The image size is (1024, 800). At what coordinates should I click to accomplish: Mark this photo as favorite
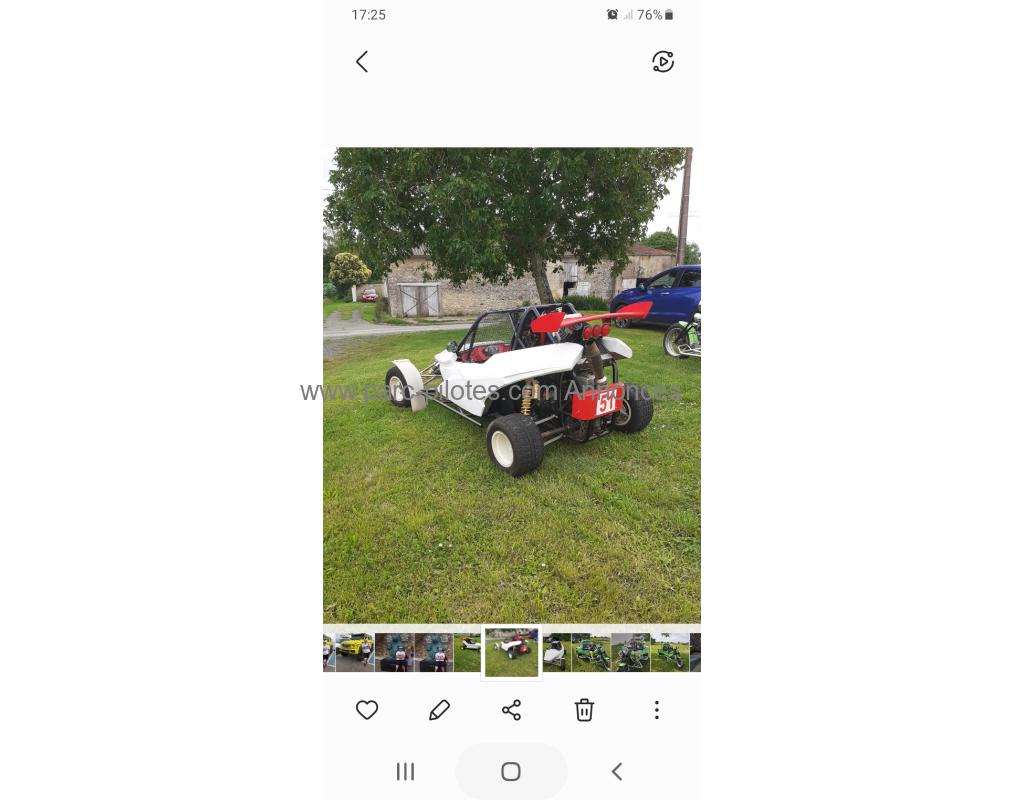pyautogui.click(x=367, y=710)
